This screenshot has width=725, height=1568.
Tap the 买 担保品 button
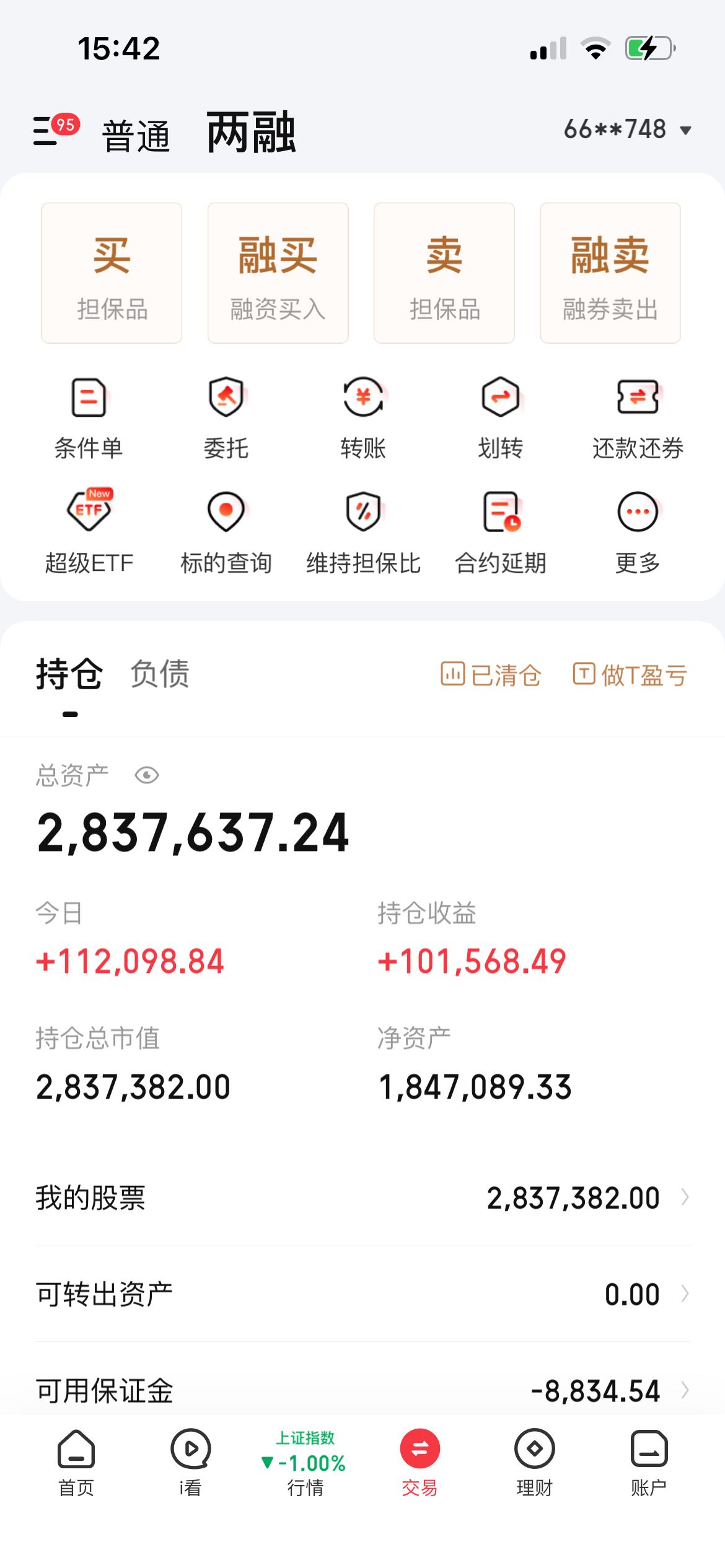[x=112, y=272]
